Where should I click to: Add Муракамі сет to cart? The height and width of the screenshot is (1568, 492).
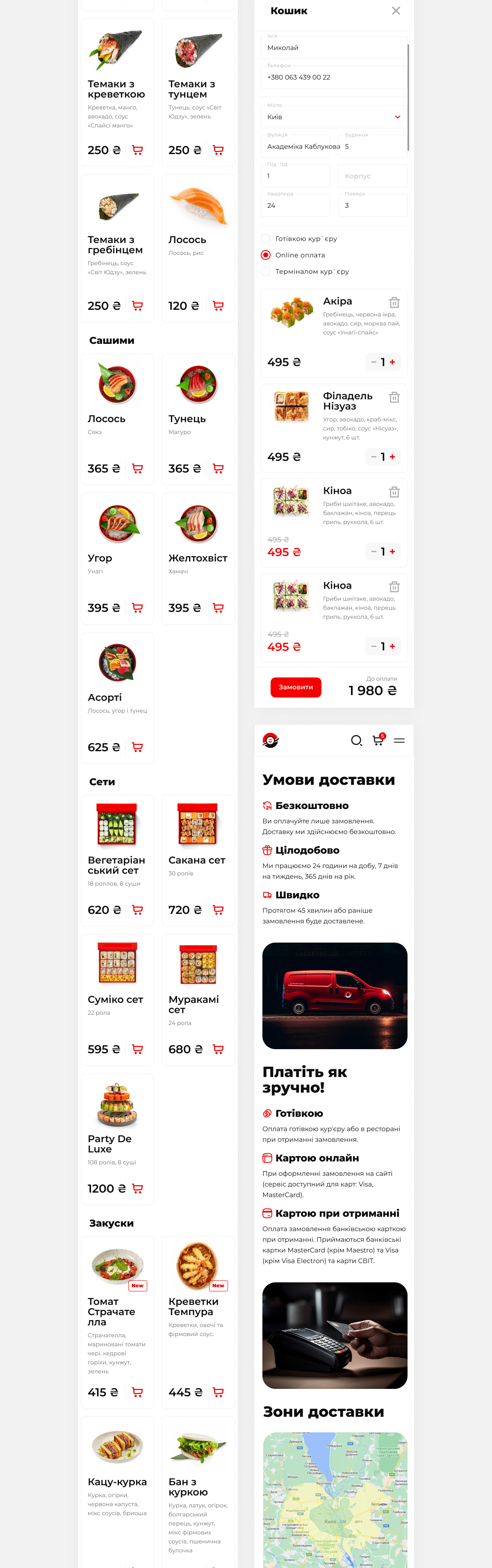[218, 1050]
